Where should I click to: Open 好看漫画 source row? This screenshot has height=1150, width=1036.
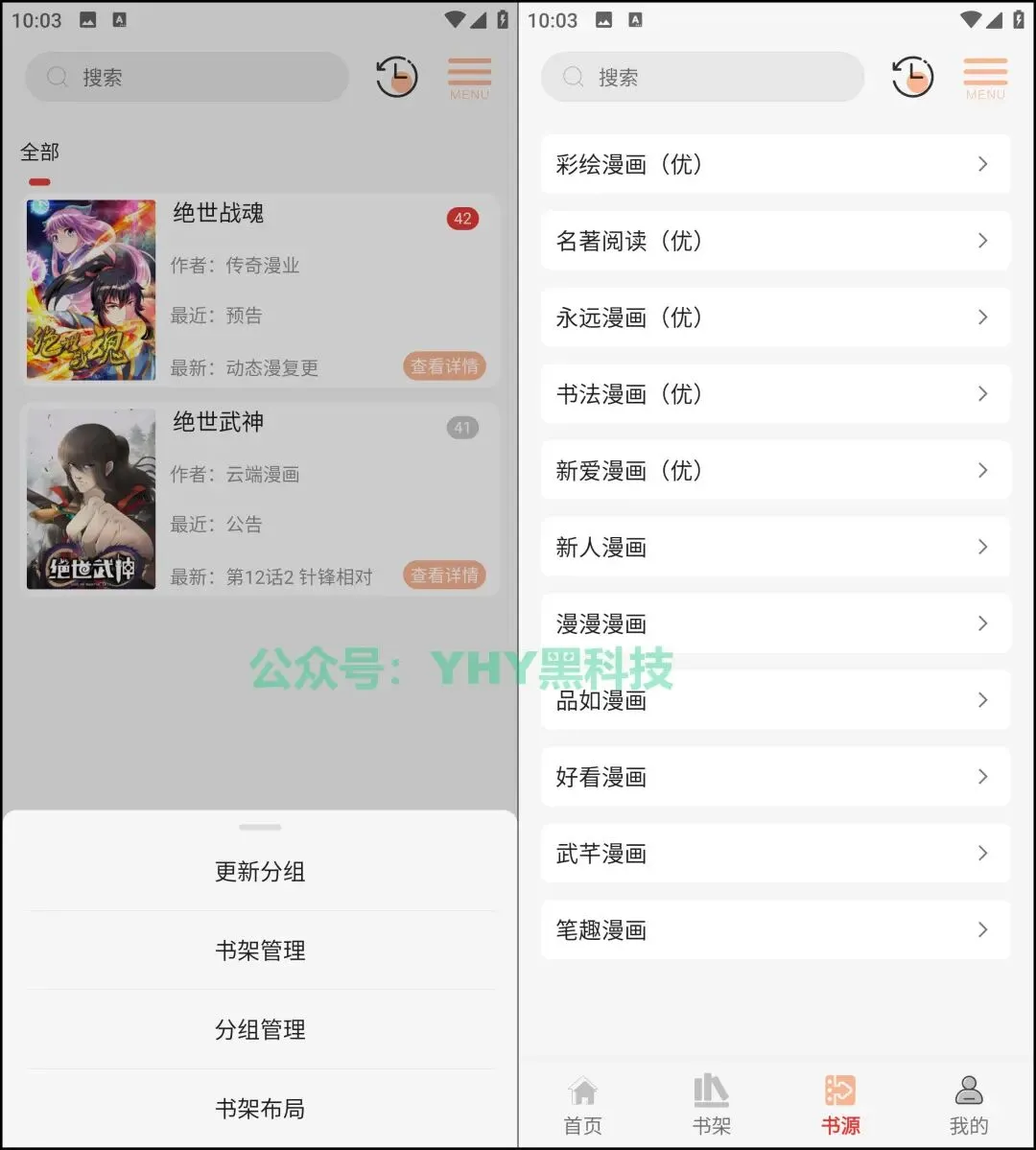click(x=775, y=776)
